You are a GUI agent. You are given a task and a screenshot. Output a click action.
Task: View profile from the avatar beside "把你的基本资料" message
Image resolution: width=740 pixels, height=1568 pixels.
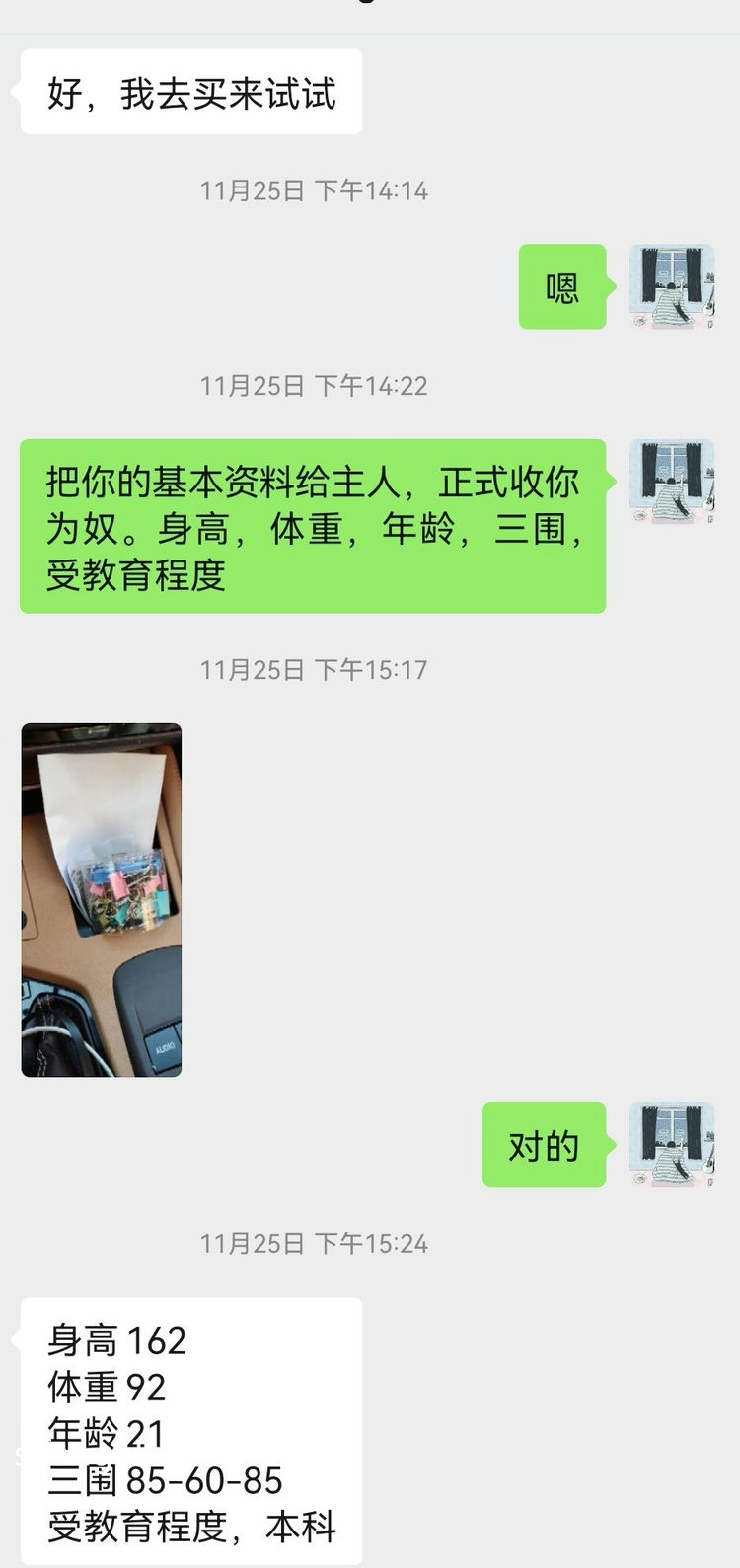coord(672,482)
